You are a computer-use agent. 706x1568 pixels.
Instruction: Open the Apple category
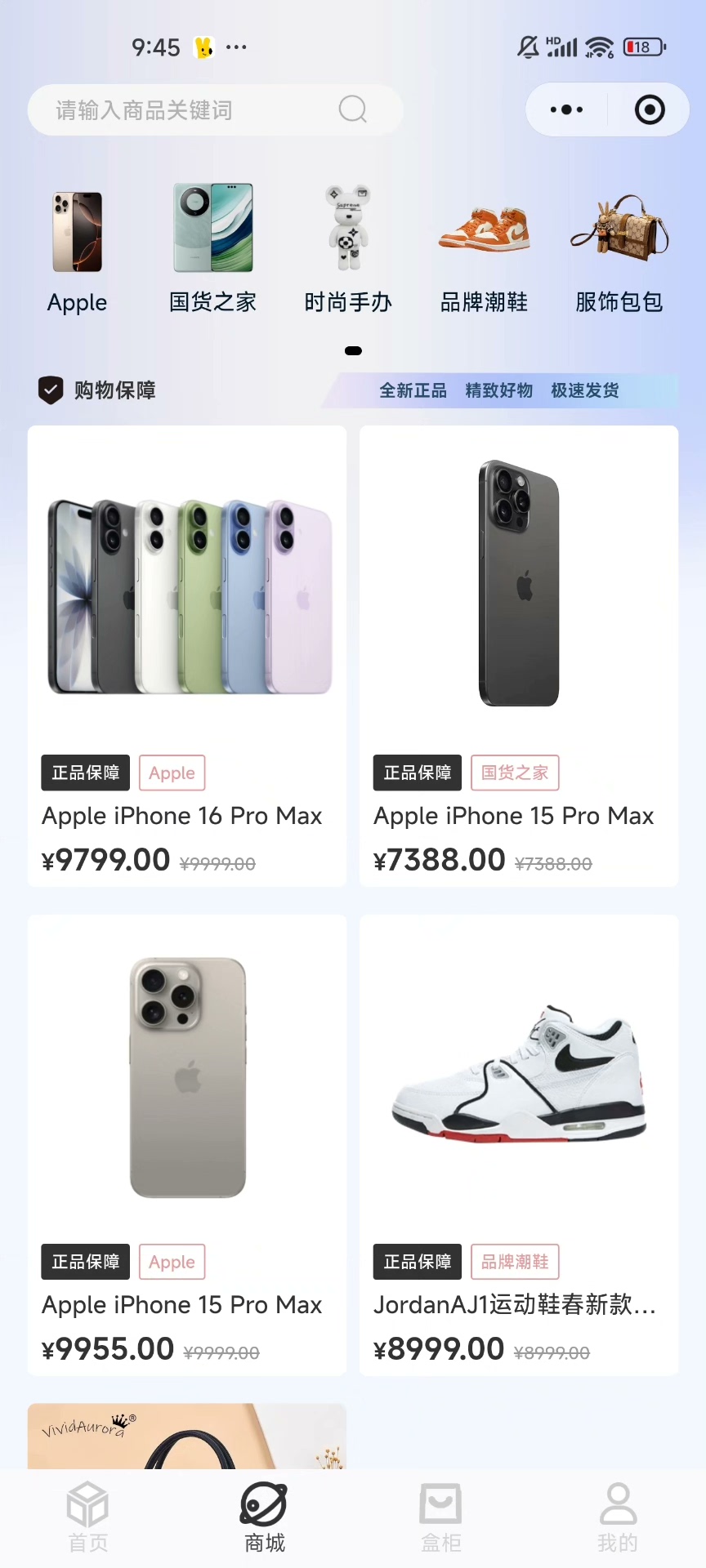(x=78, y=249)
